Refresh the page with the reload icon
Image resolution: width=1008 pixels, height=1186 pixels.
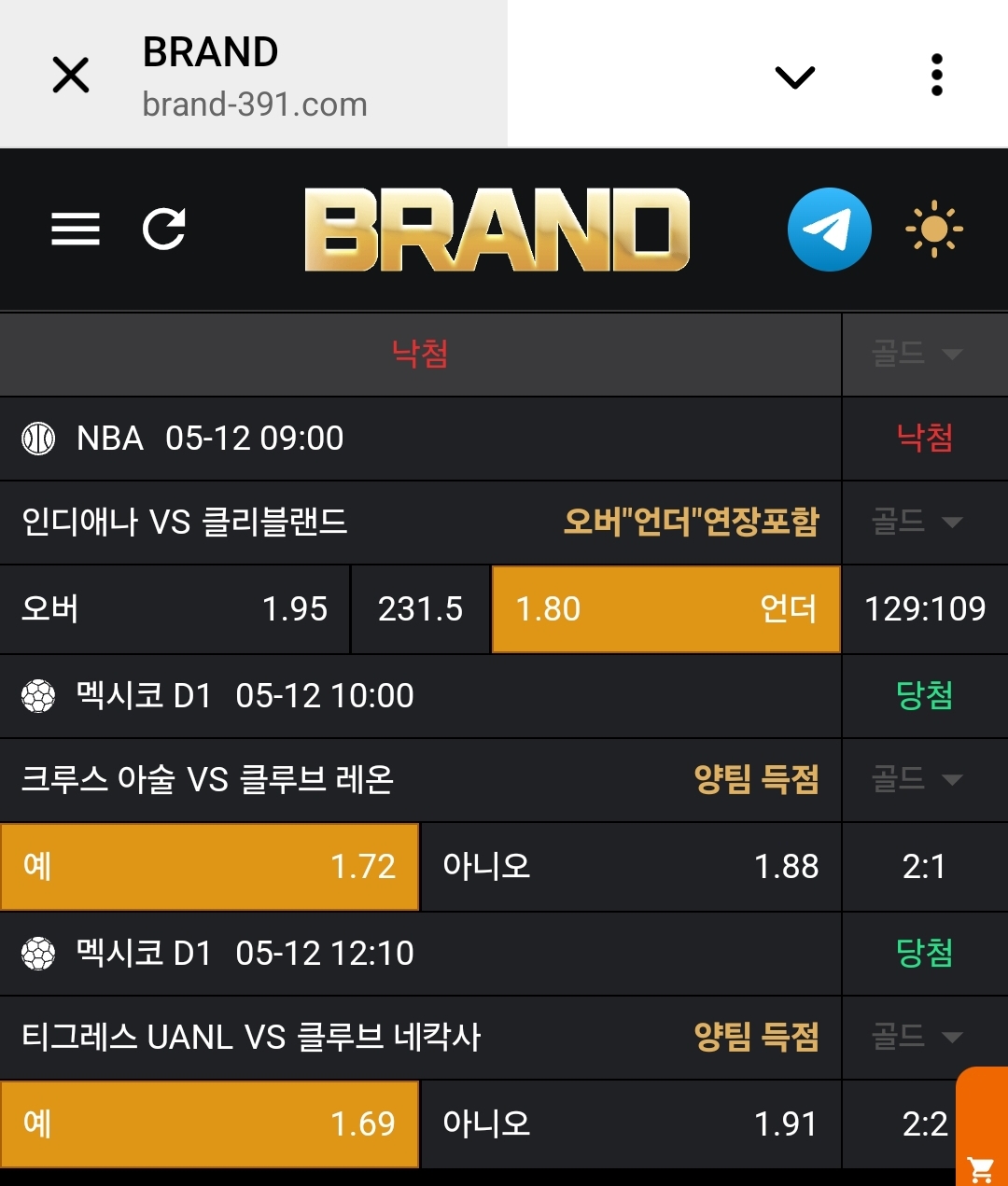pos(164,229)
